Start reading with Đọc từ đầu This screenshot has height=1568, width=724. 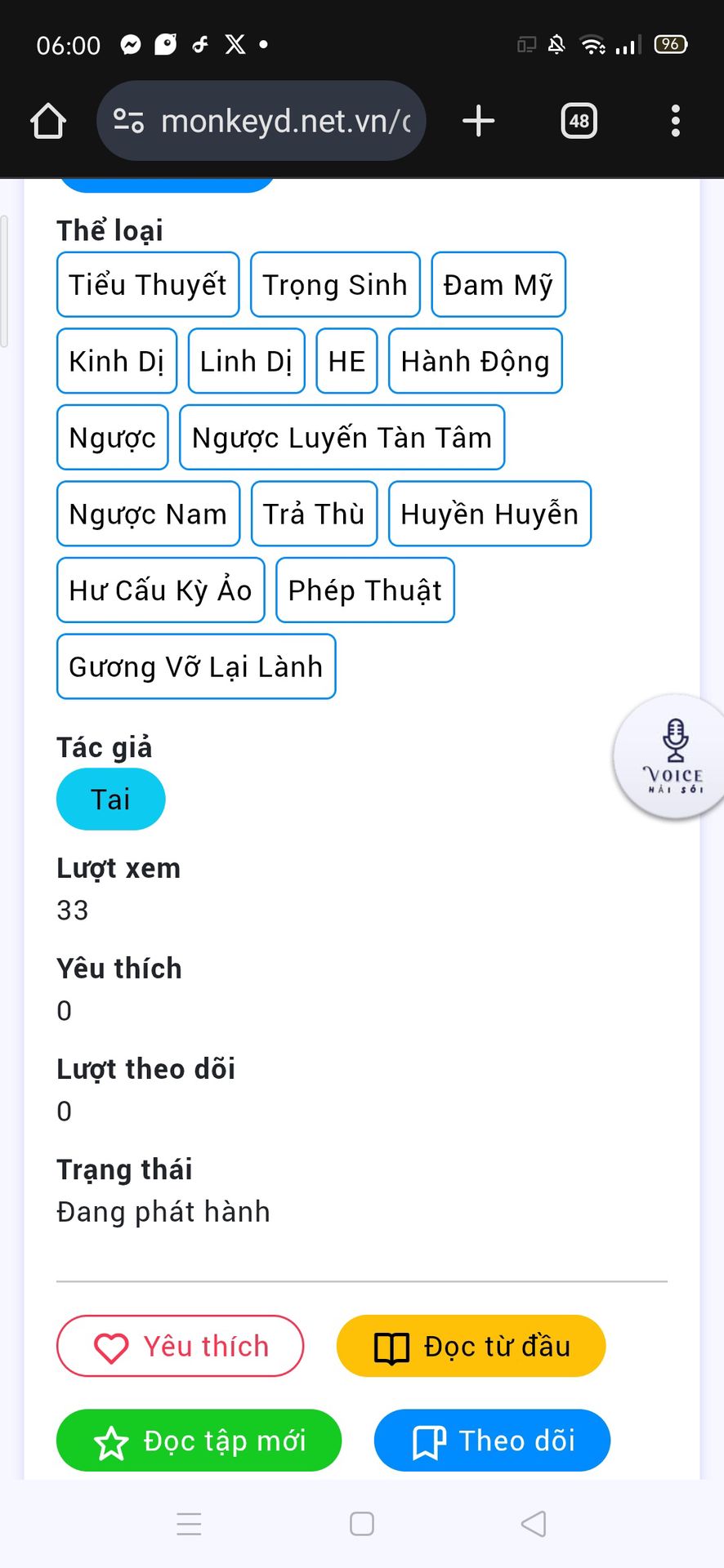(x=471, y=1346)
